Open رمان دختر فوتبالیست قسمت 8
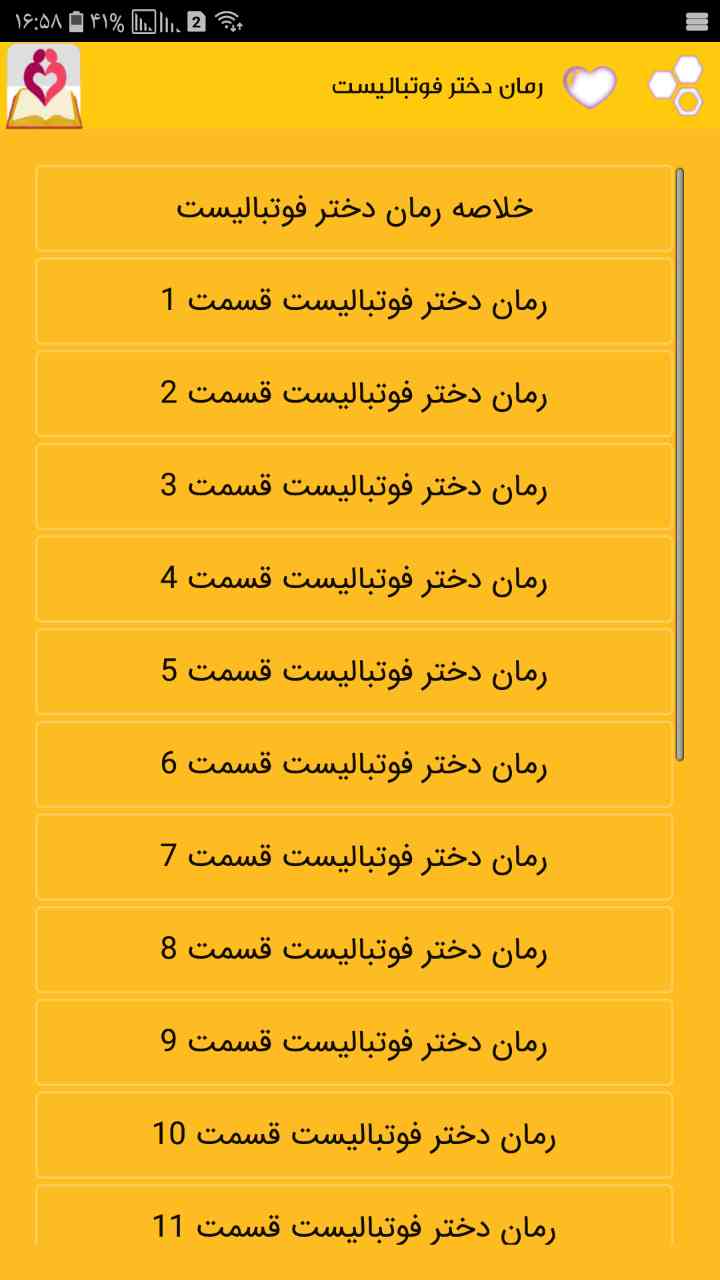Viewport: 720px width, 1280px height. click(355, 949)
